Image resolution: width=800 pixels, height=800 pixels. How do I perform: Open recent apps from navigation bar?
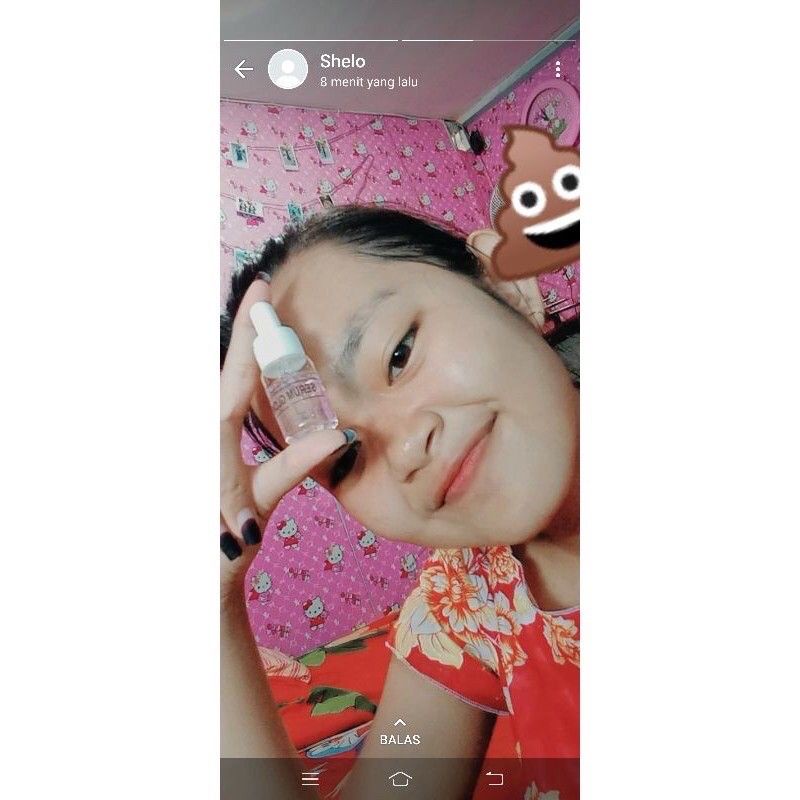tap(310, 778)
